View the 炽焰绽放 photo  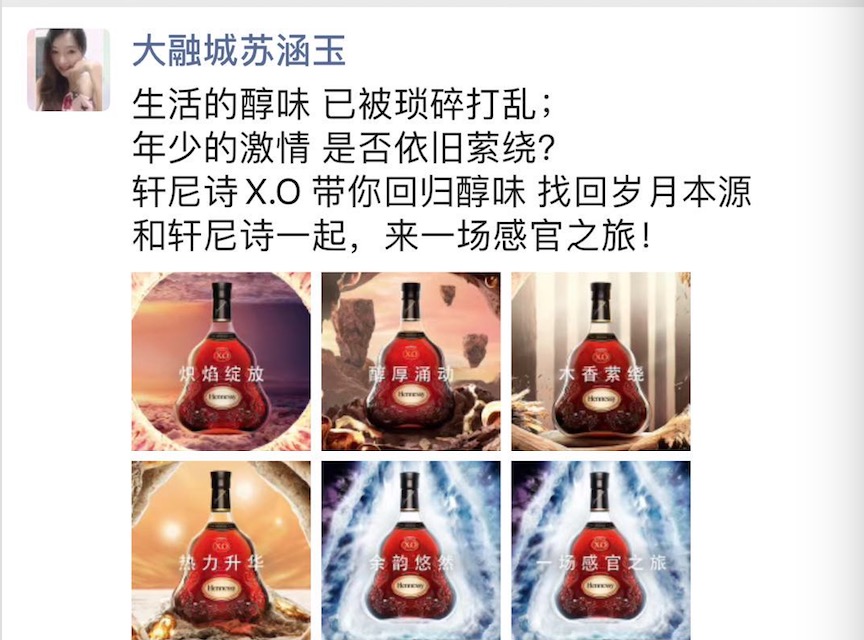coord(221,361)
